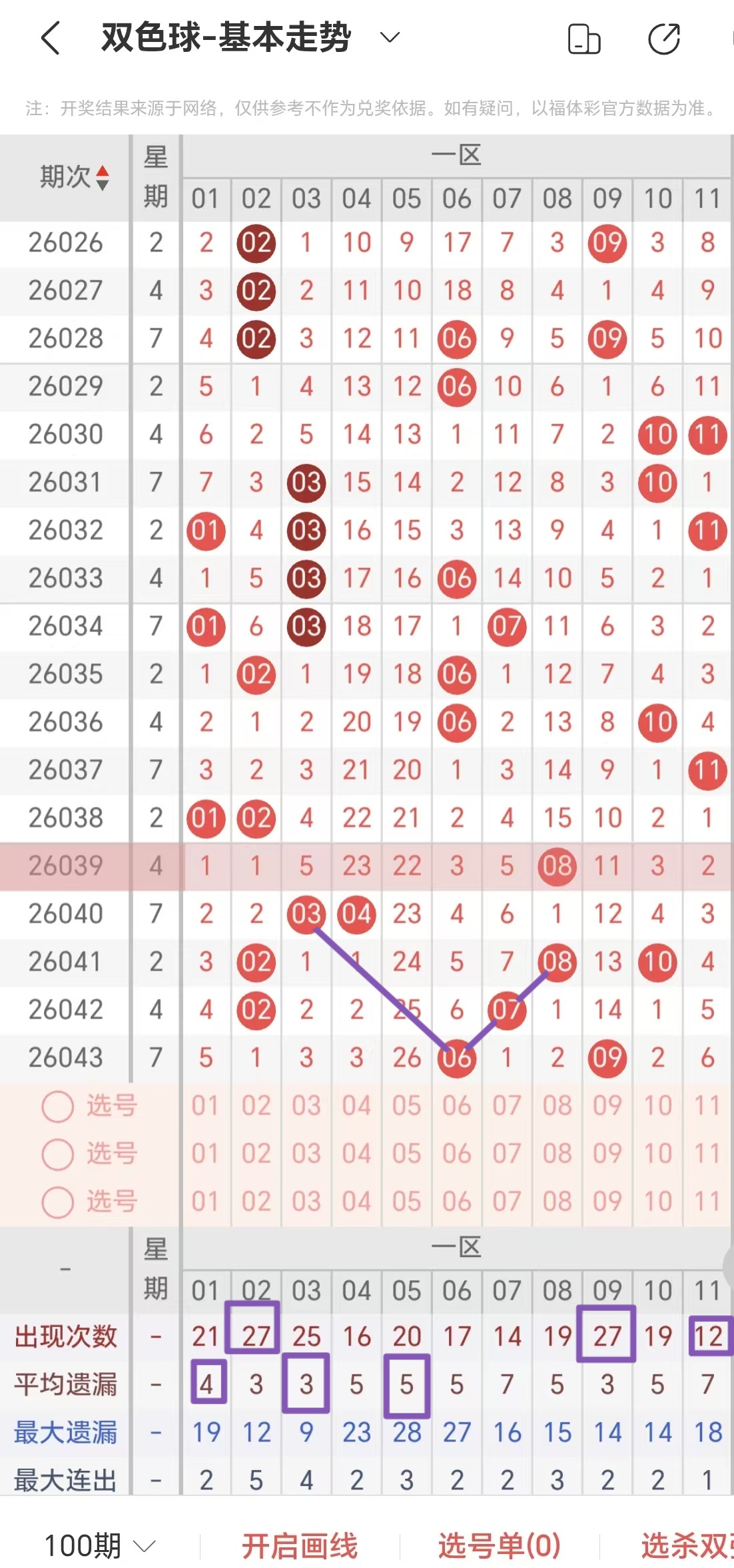Viewport: 734px width, 1568px height.
Task: Enable line drawing with 开启画线
Action: [299, 1545]
